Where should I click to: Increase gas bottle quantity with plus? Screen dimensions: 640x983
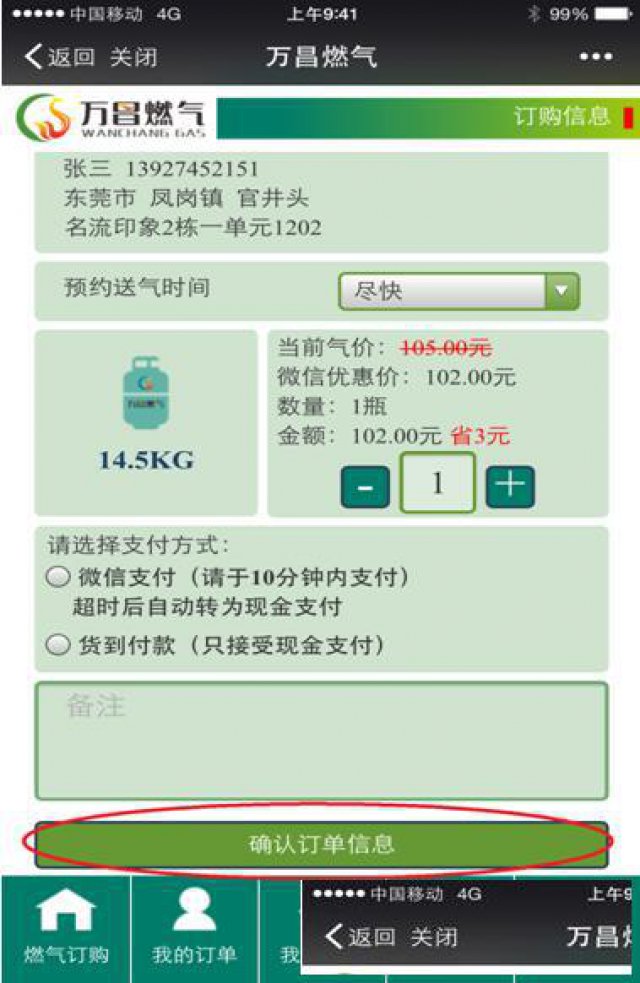[510, 487]
